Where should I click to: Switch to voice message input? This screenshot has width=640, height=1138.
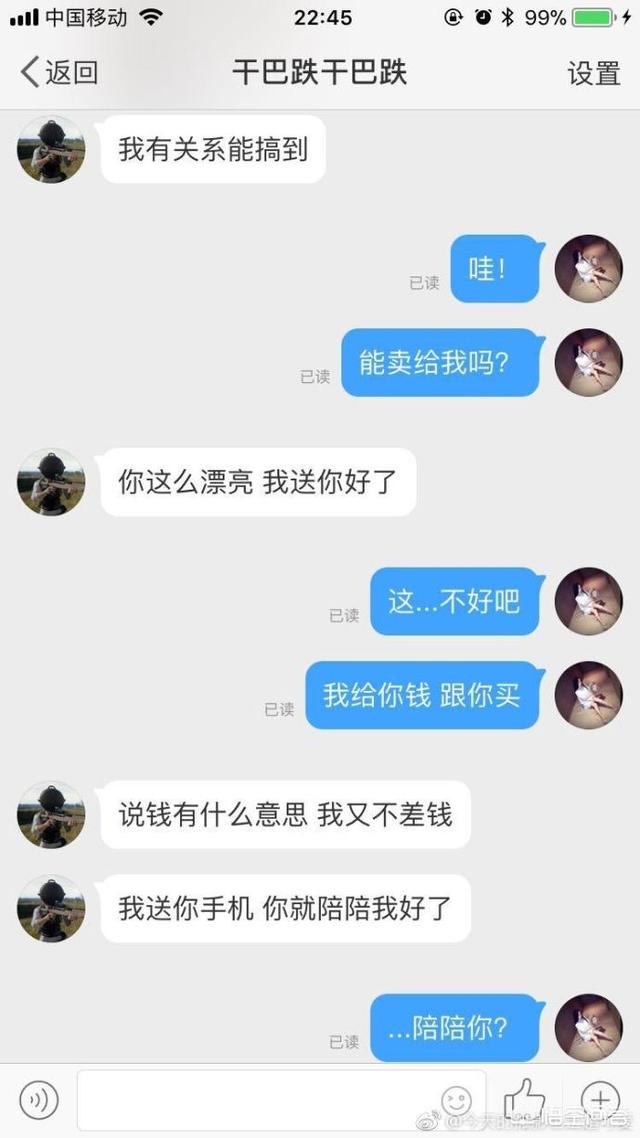[x=39, y=1101]
